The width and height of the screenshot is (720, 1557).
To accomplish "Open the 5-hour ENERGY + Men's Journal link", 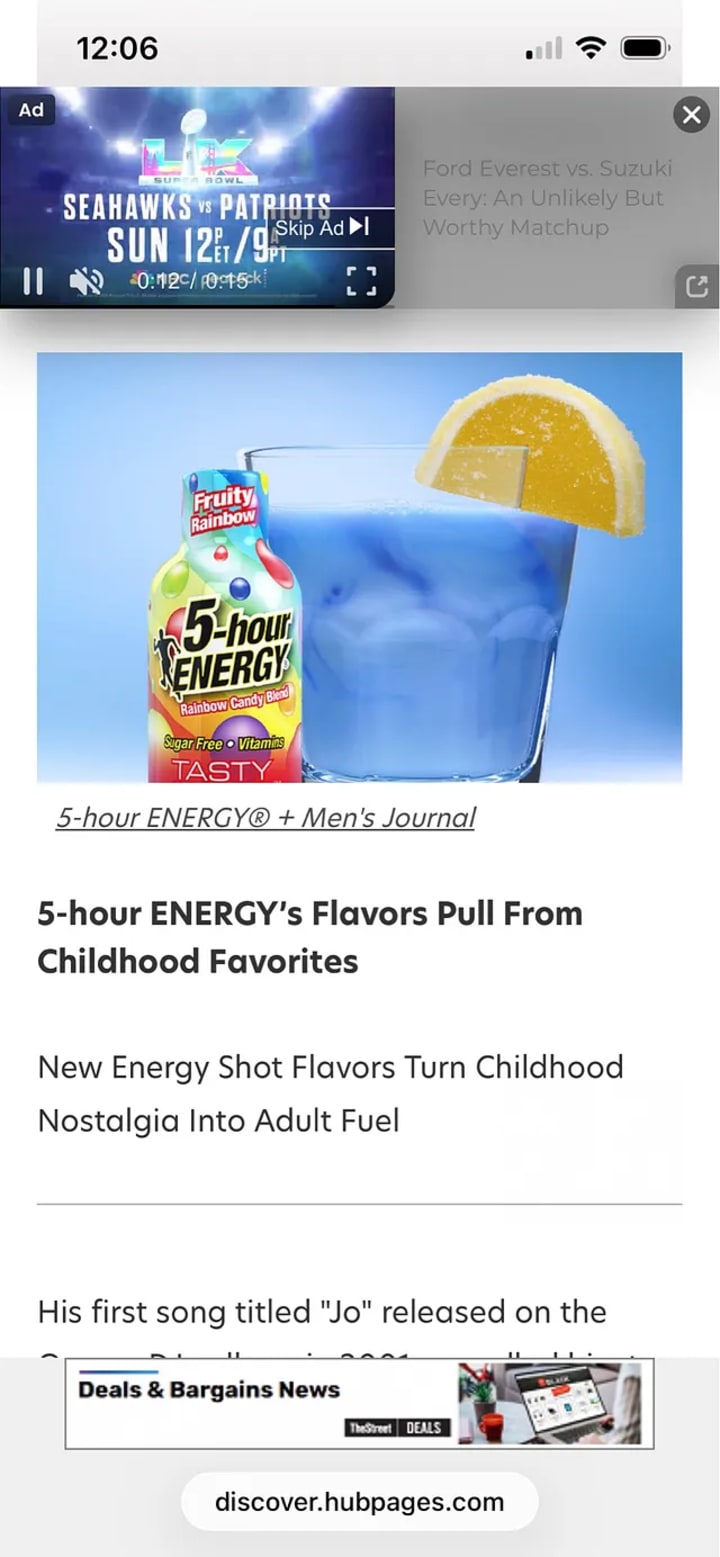I will coord(265,818).
